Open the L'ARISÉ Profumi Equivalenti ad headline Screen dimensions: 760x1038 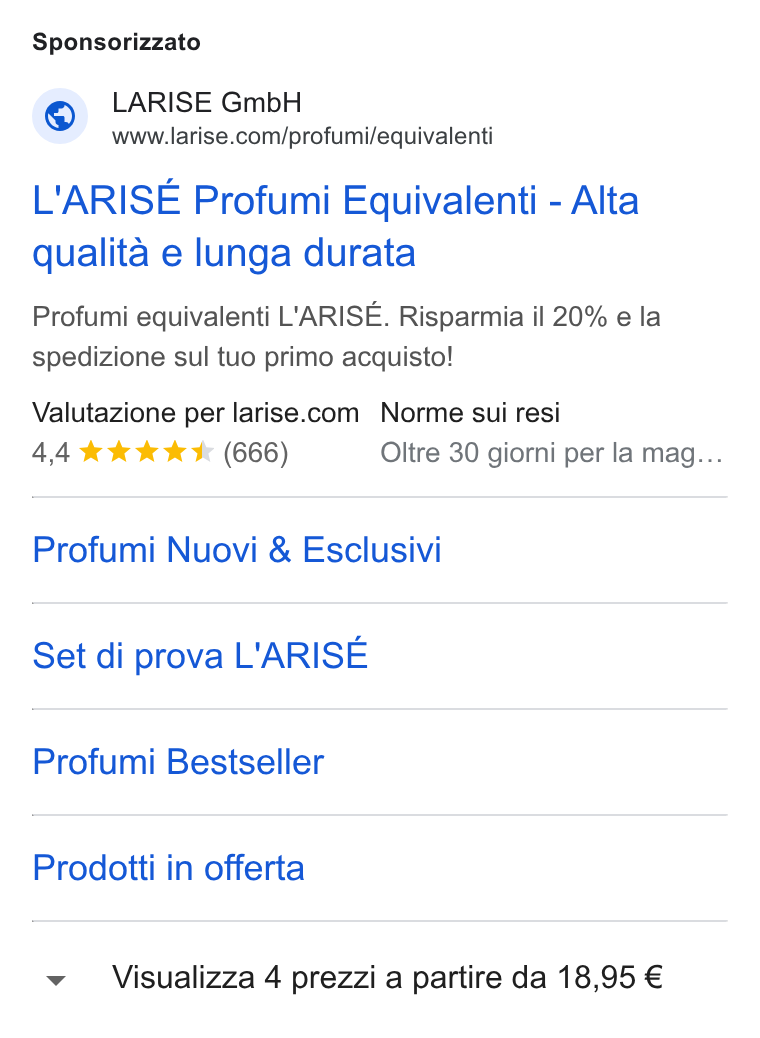point(336,226)
